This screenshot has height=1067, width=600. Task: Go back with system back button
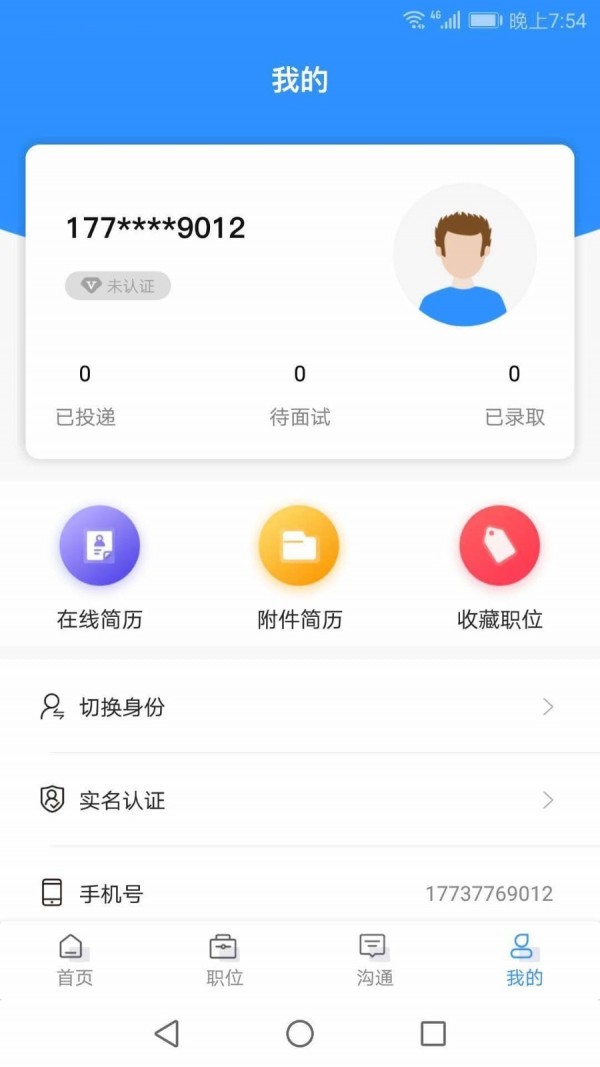167,1033
